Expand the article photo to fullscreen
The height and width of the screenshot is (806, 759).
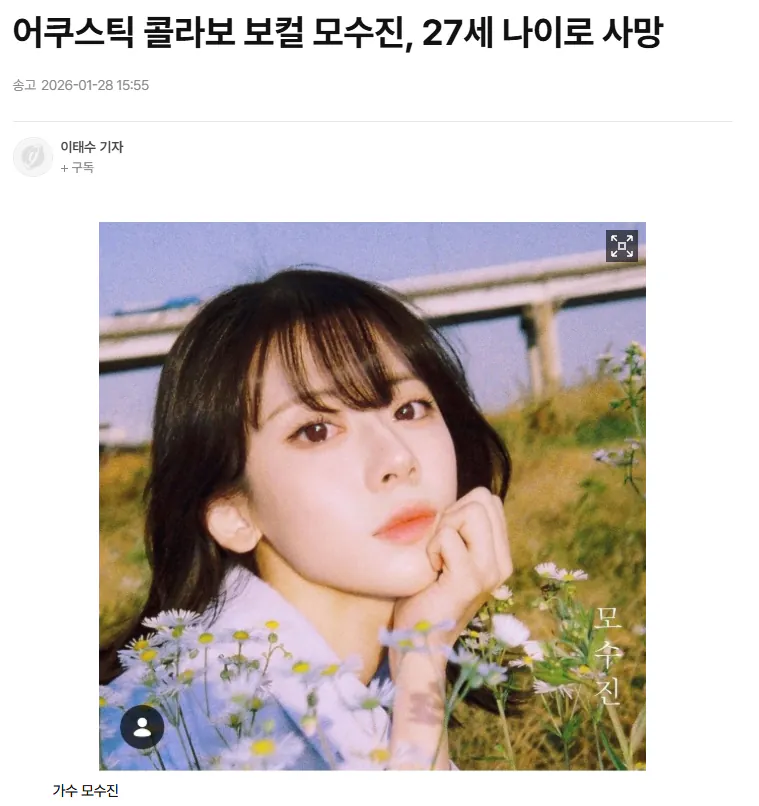pos(622,246)
